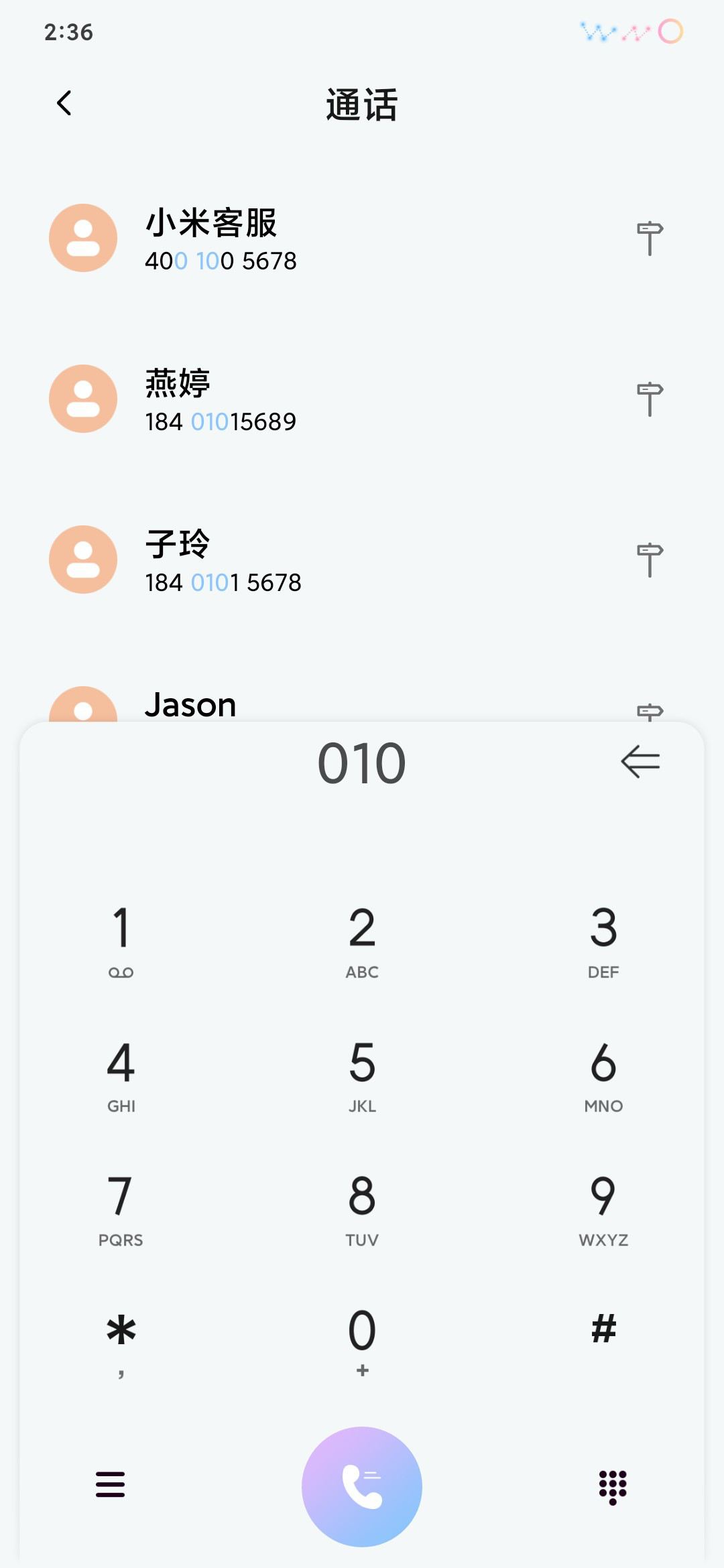Delete the last dialed digit

point(640,761)
